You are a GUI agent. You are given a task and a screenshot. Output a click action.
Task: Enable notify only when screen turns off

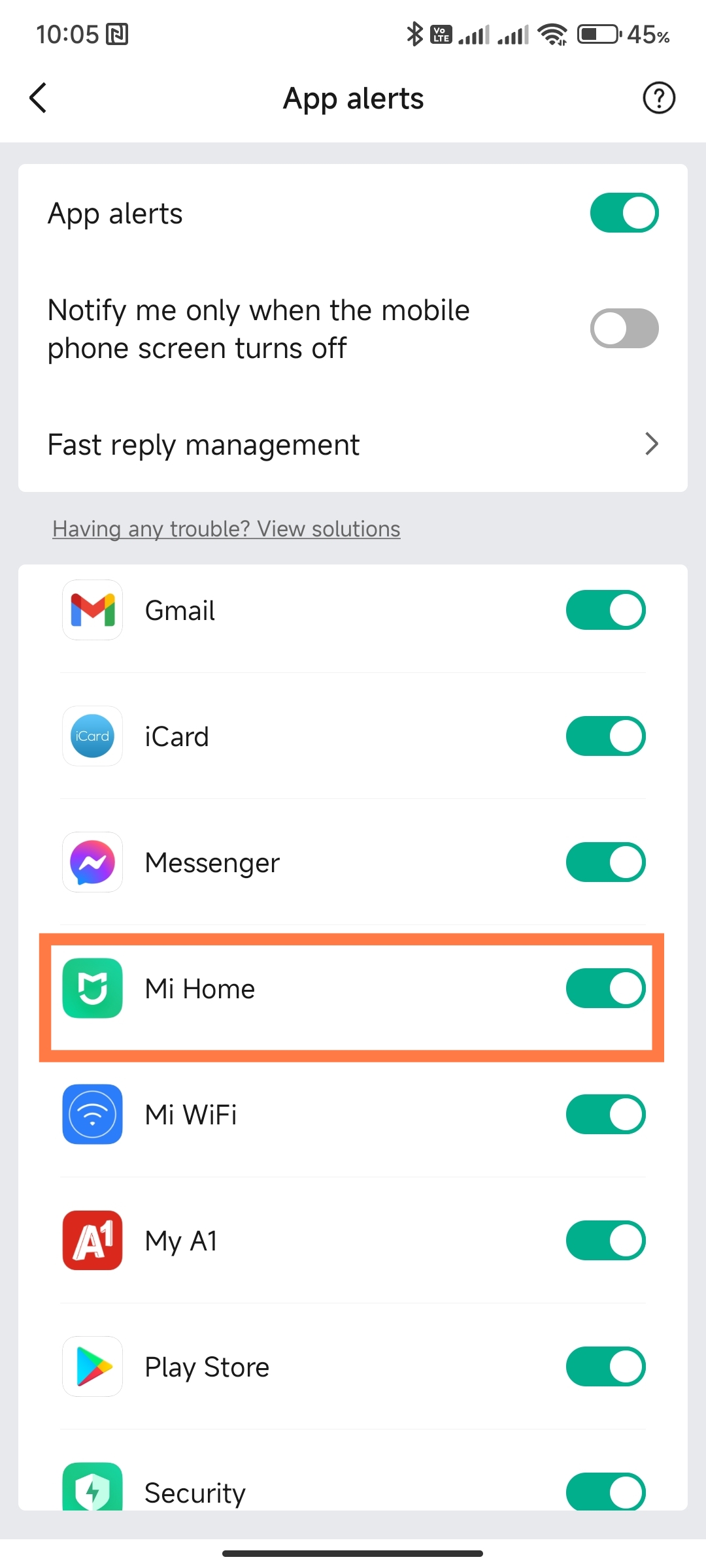pos(624,328)
